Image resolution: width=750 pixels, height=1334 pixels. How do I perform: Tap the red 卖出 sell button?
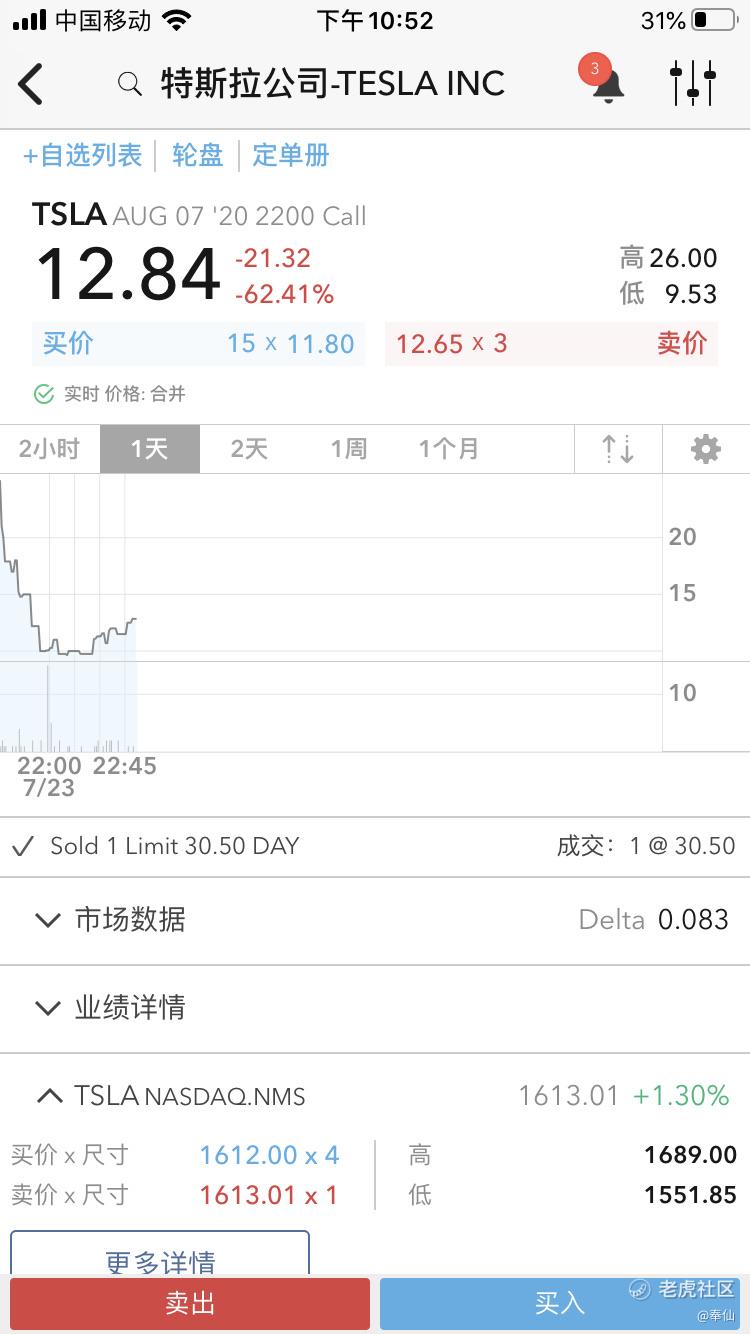click(x=190, y=1303)
